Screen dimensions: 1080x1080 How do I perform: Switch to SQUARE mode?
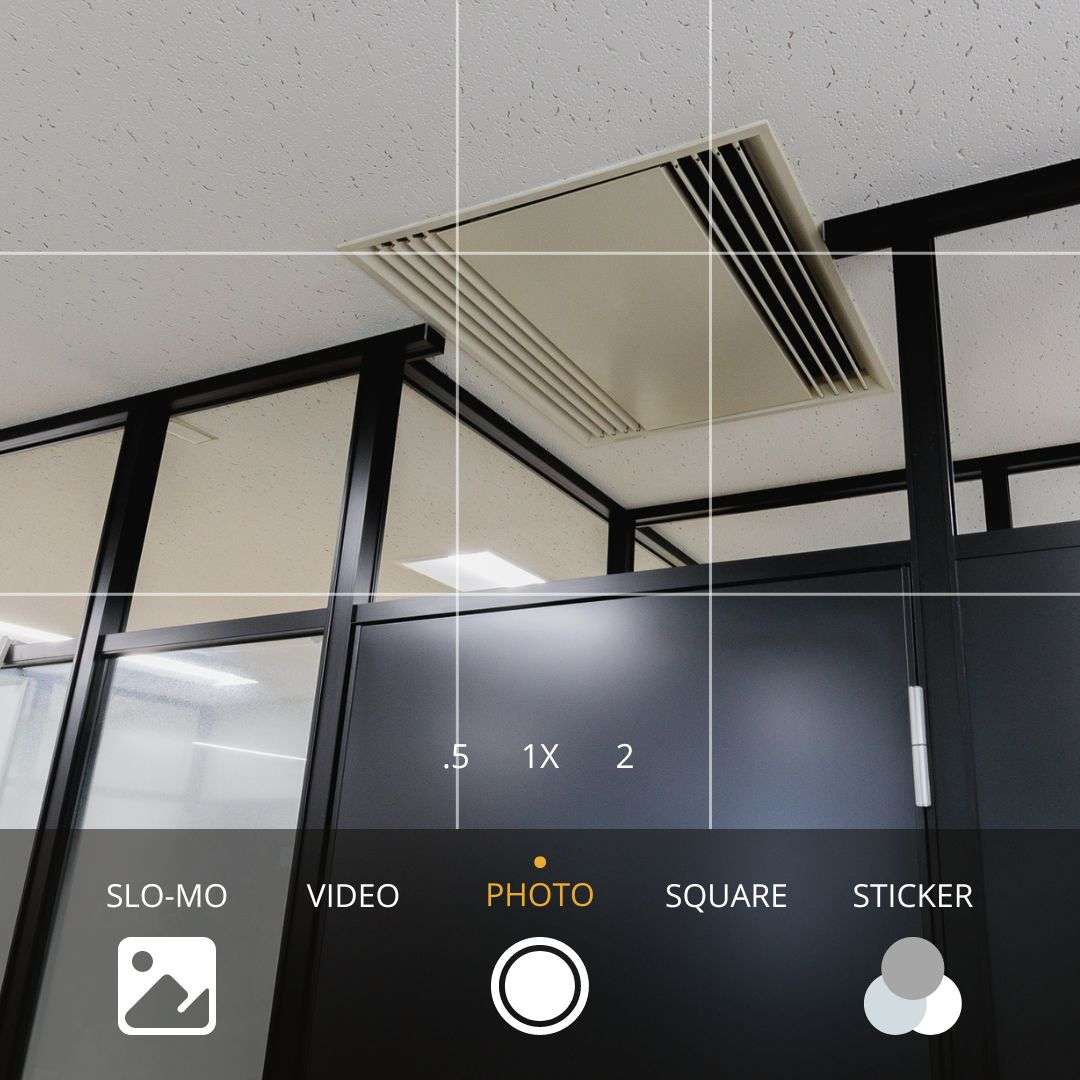click(726, 896)
